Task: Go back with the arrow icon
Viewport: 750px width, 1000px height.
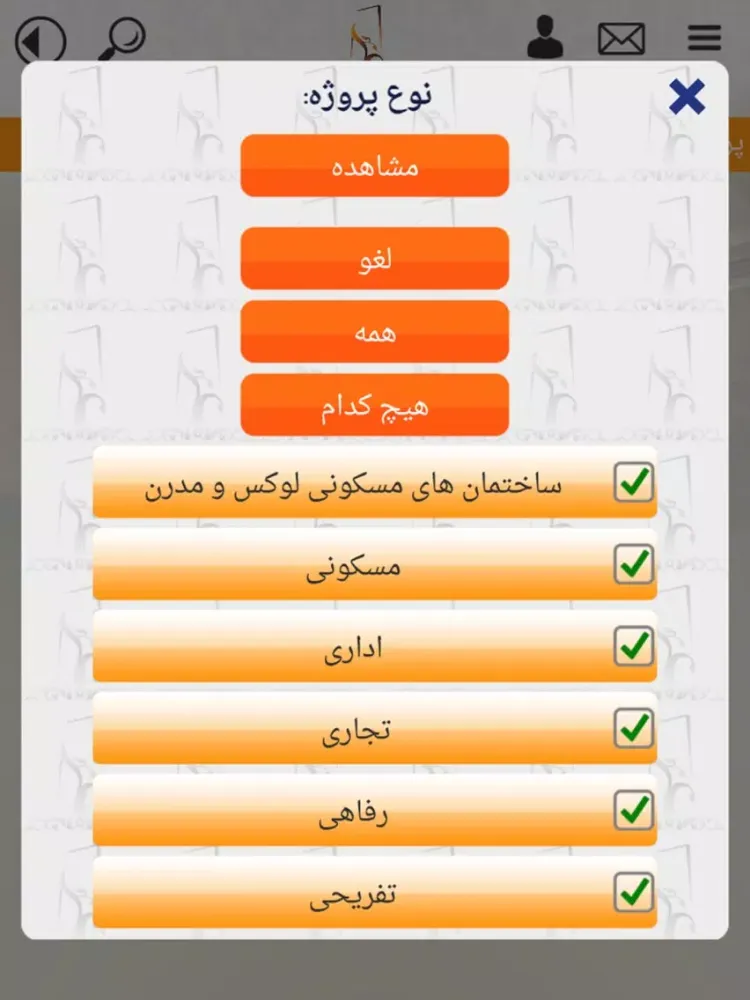Action: coord(40,41)
